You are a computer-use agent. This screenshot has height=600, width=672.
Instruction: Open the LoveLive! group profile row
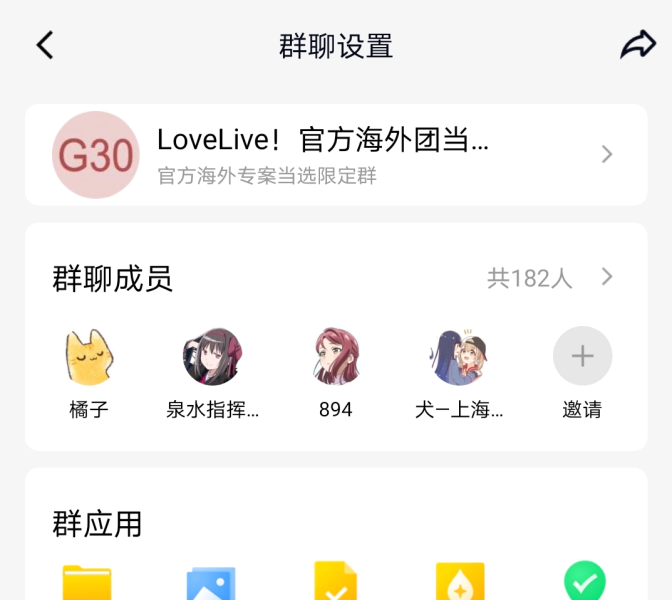point(335,155)
